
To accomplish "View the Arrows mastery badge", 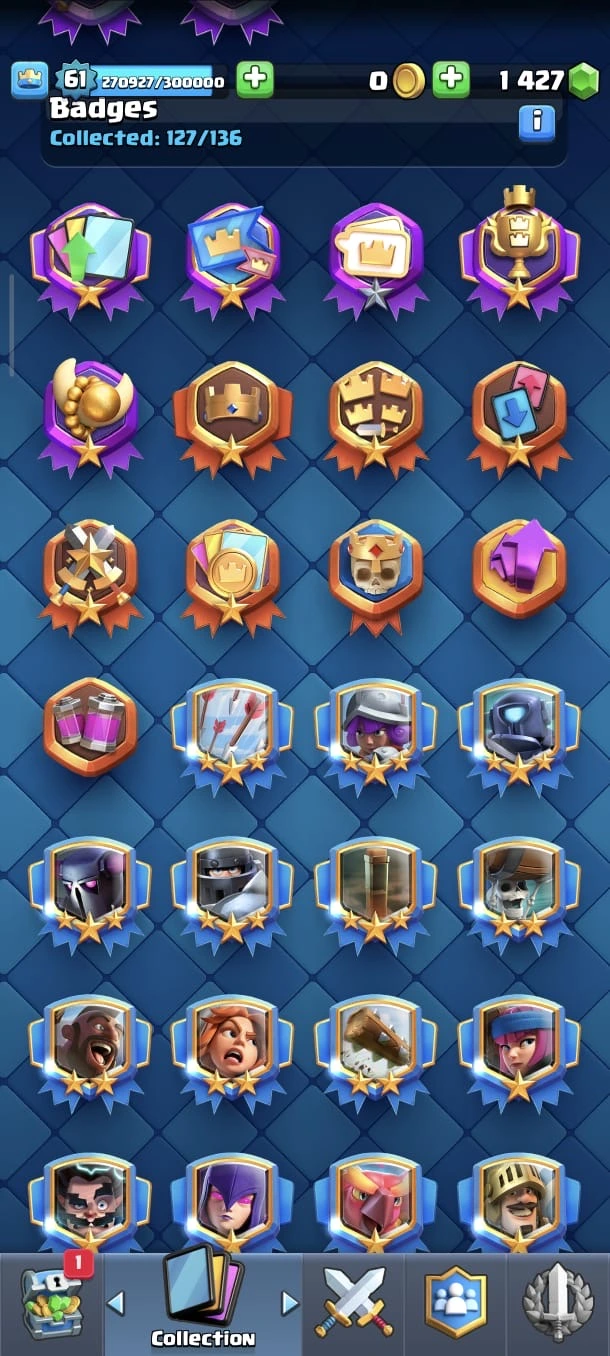I will (232, 728).
